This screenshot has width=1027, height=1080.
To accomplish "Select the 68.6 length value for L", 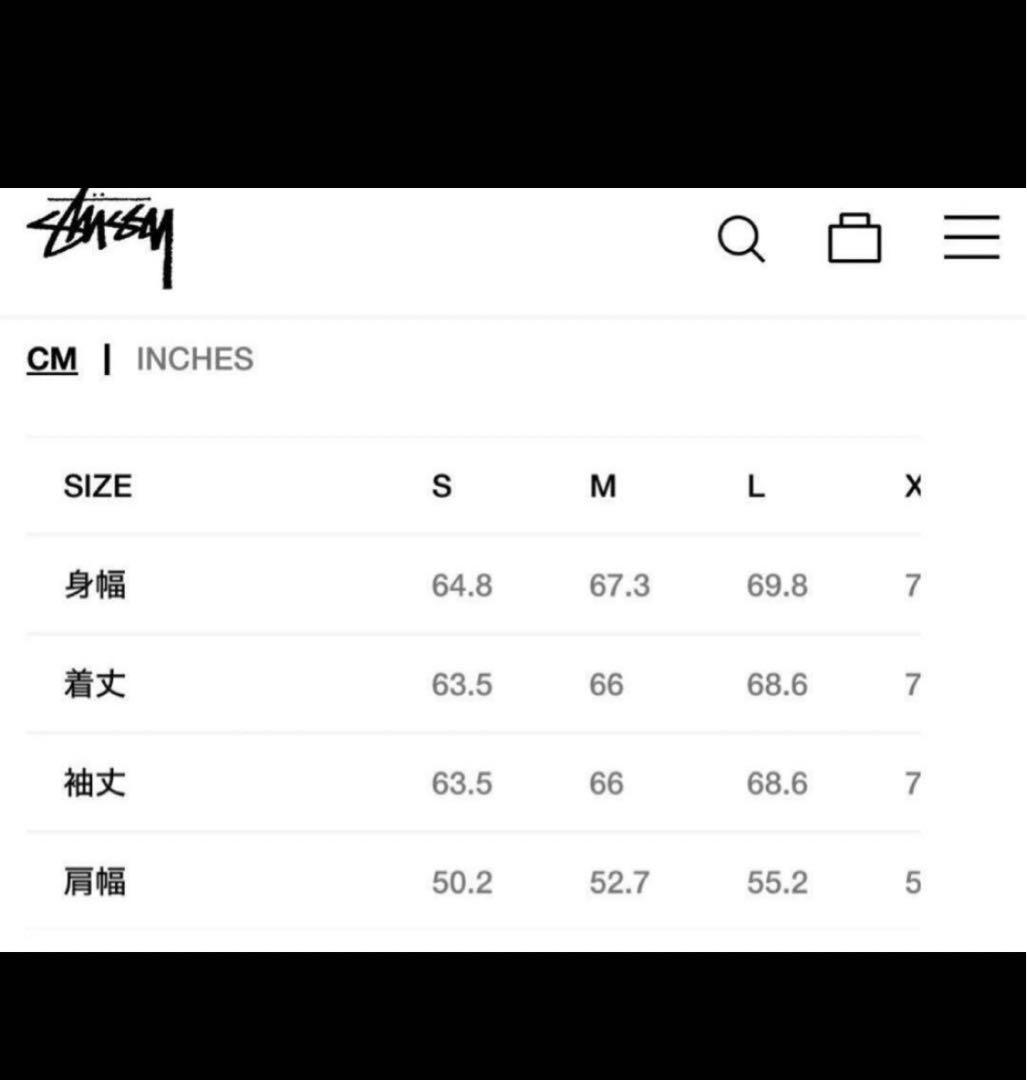I will coord(776,685).
